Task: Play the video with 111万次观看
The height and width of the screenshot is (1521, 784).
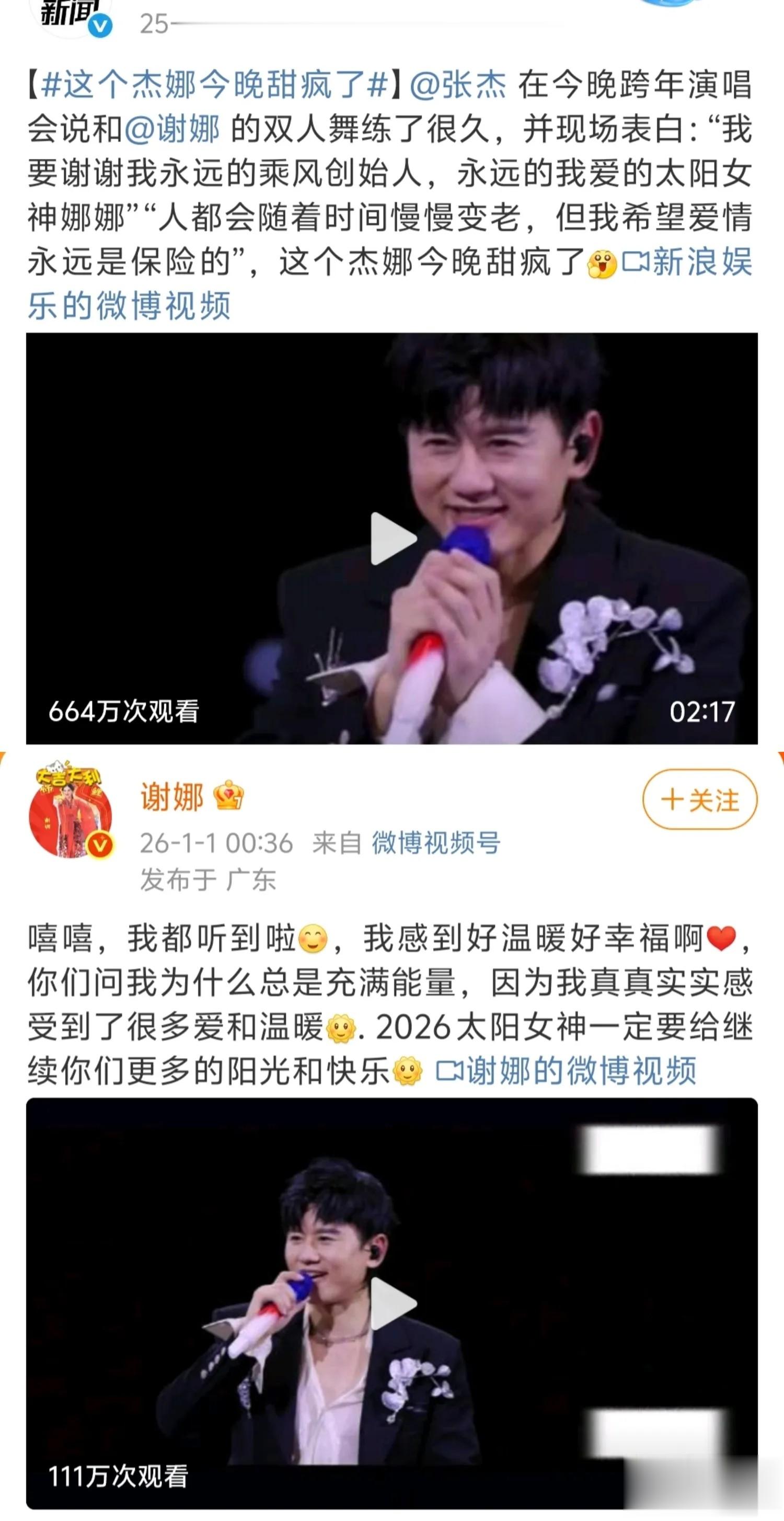Action: 393,1303
